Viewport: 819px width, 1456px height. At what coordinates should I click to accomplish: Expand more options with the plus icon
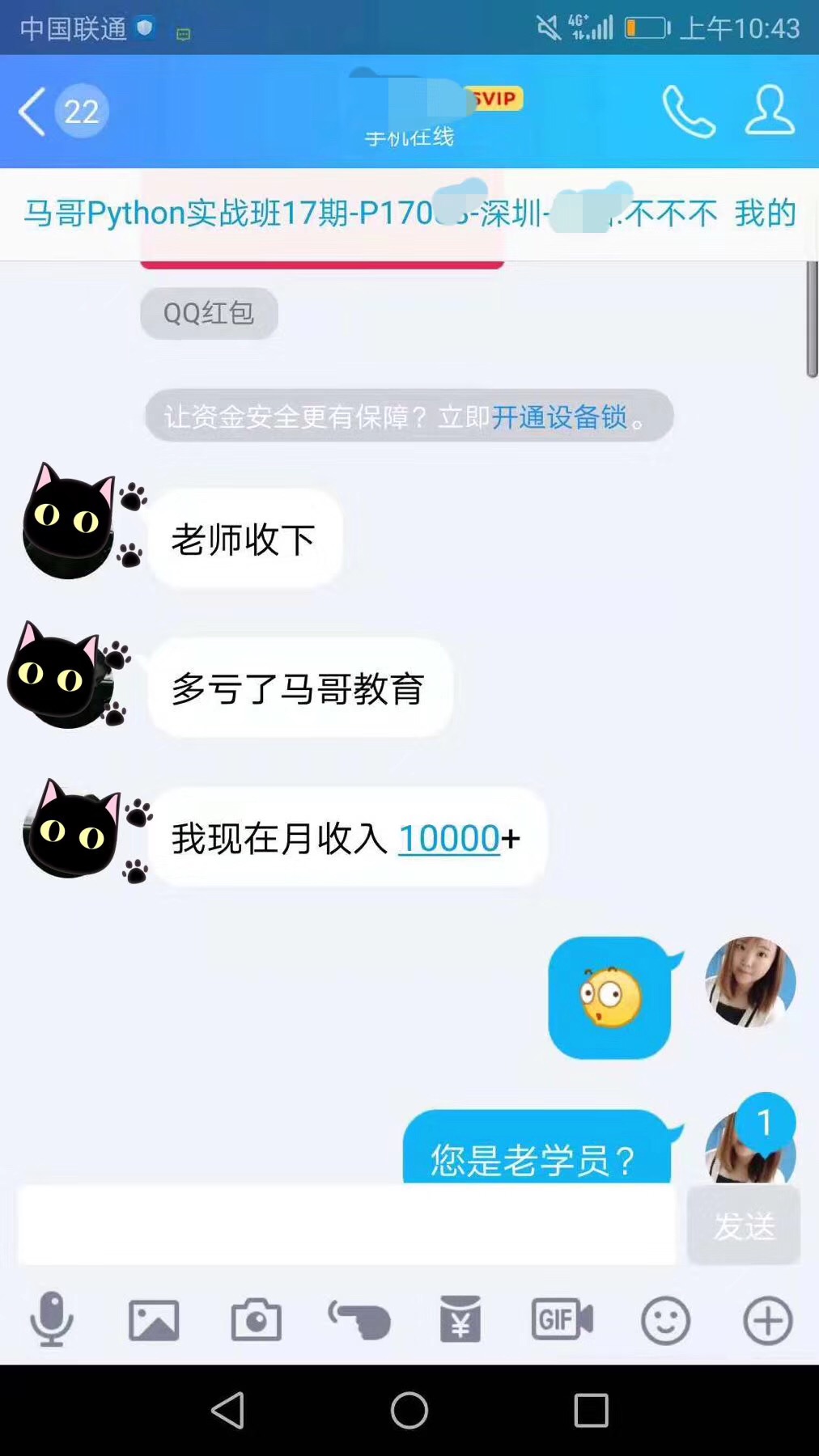767,1320
